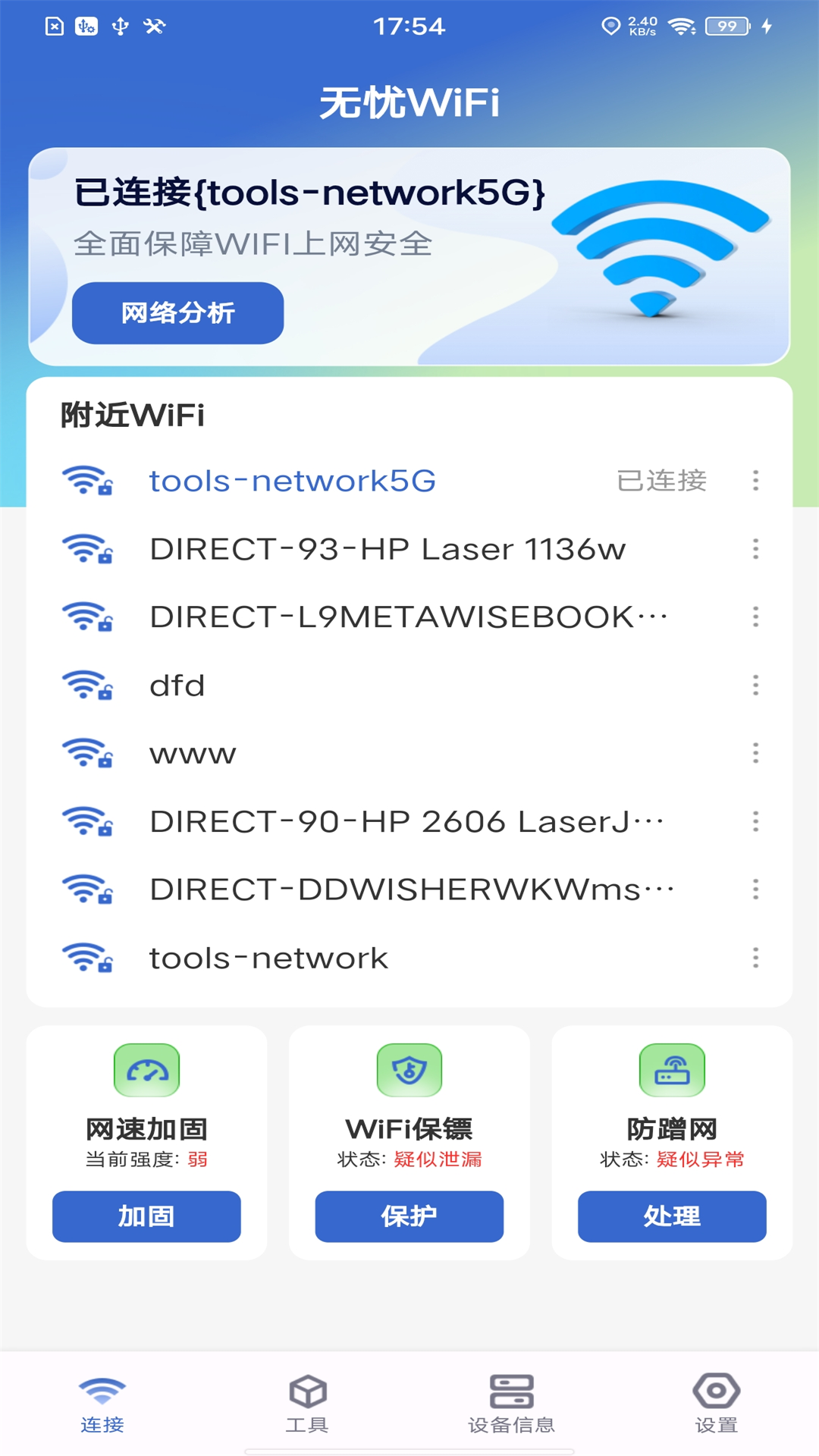
Task: Tap the 保护 button under WiFi保镖
Action: pos(409,1216)
